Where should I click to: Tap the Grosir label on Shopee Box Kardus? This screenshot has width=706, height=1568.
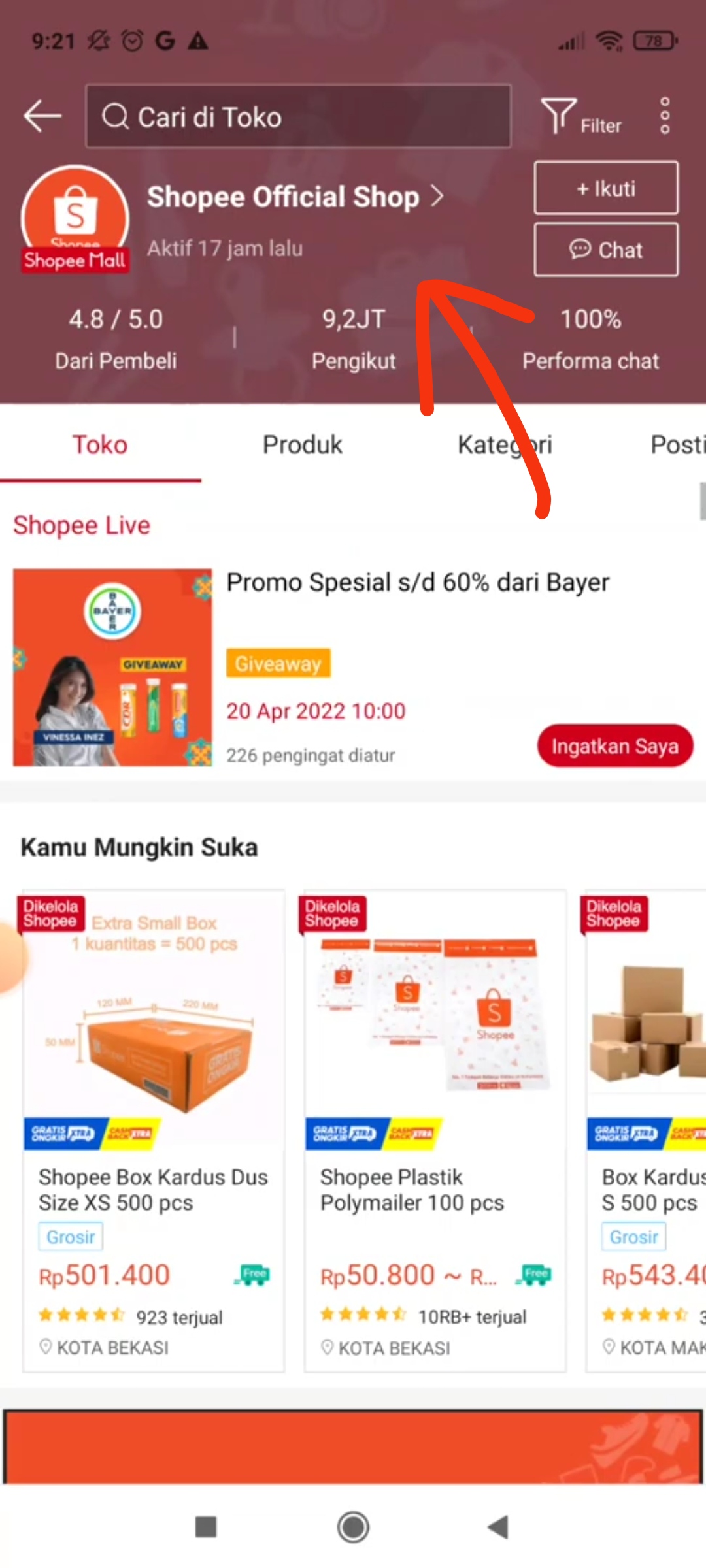70,1236
